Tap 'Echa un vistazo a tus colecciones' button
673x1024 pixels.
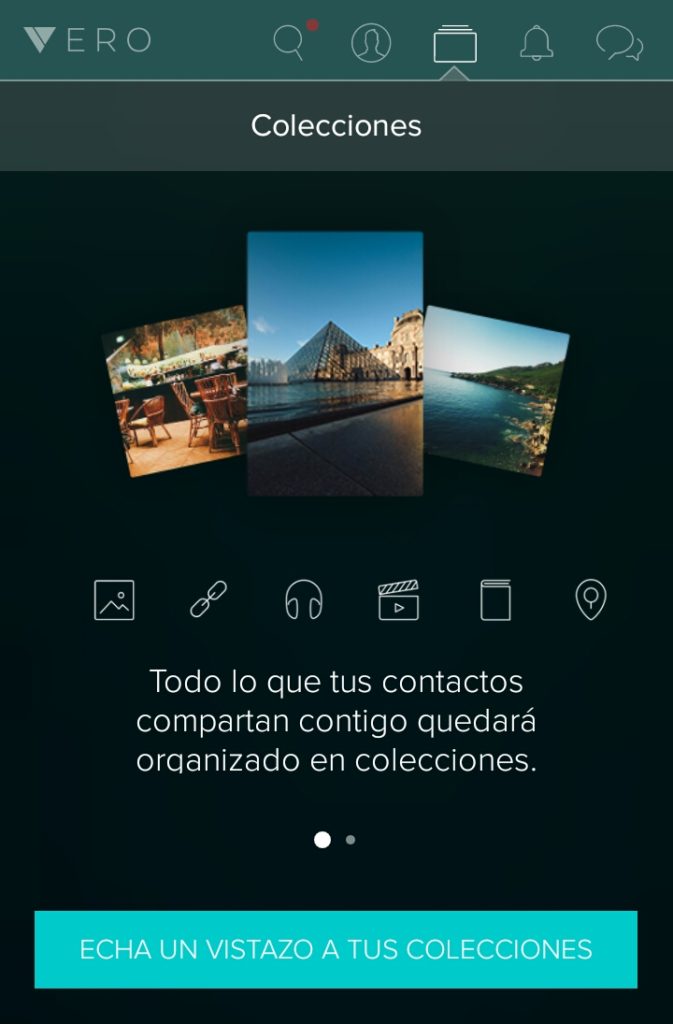pos(336,949)
